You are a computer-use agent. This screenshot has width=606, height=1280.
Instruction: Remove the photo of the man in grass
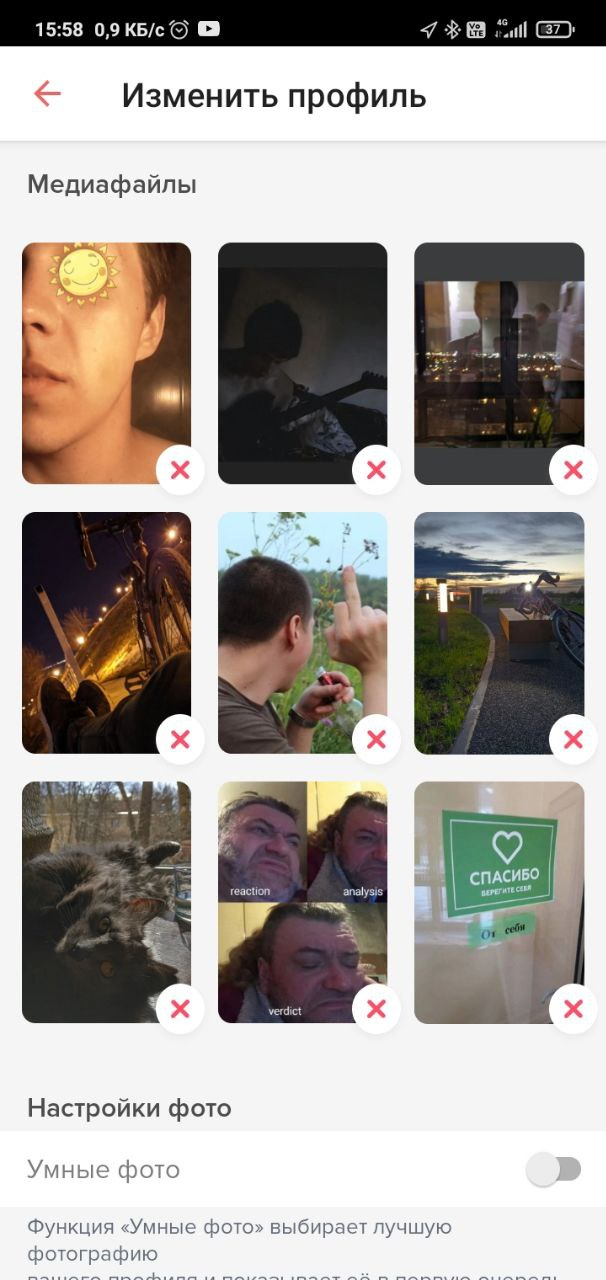376,740
